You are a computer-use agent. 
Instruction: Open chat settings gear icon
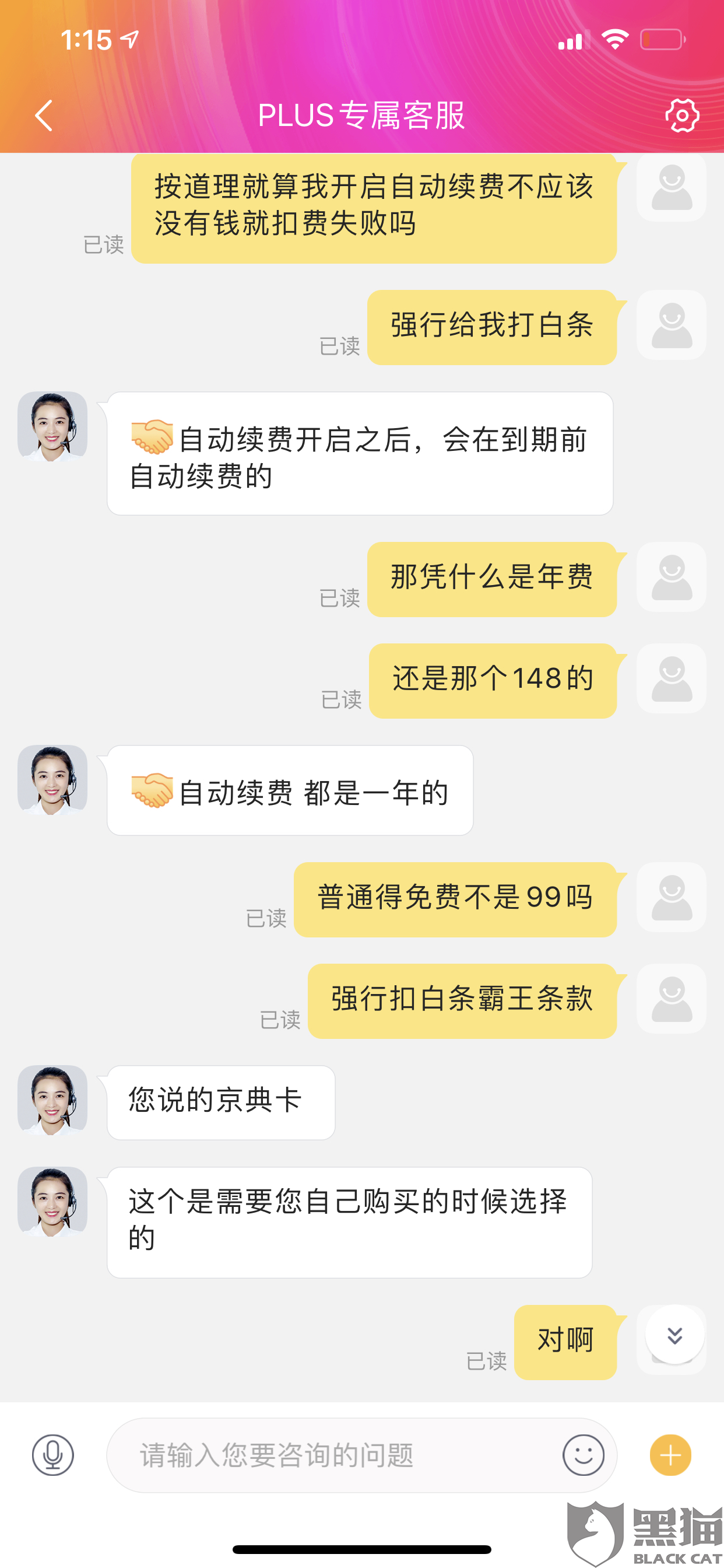click(x=682, y=116)
